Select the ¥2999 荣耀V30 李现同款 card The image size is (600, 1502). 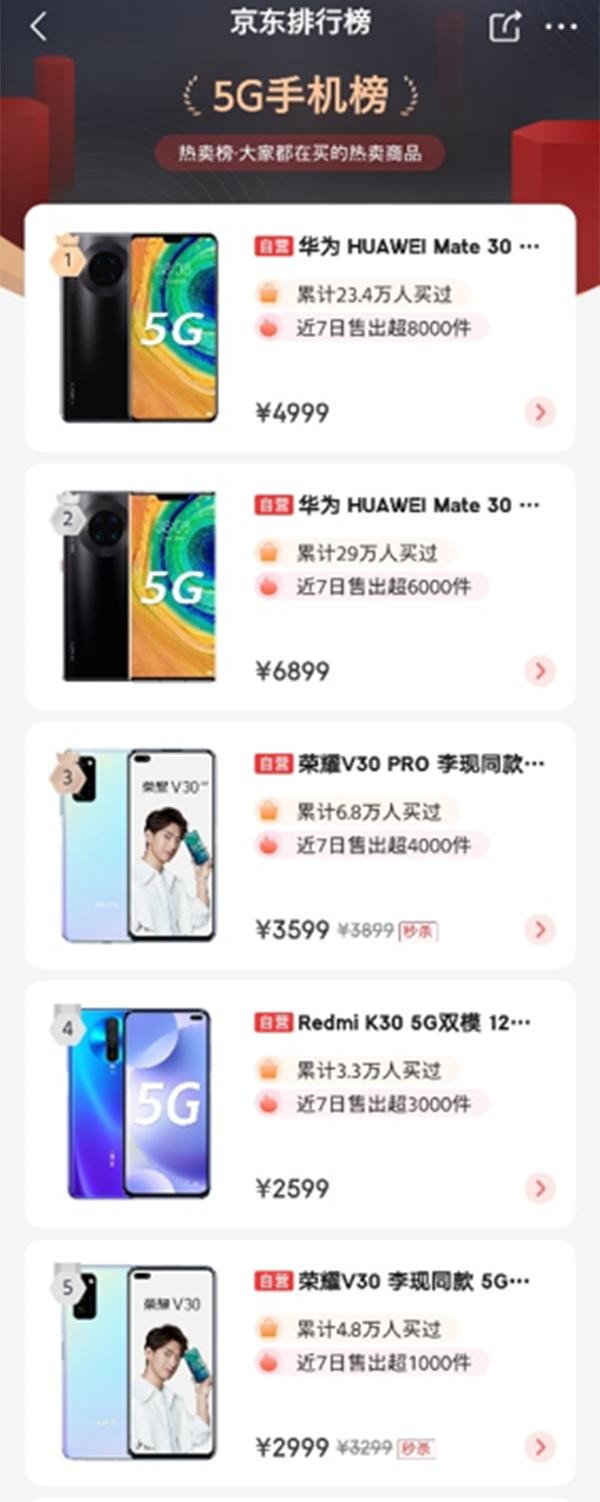(x=400, y=1281)
